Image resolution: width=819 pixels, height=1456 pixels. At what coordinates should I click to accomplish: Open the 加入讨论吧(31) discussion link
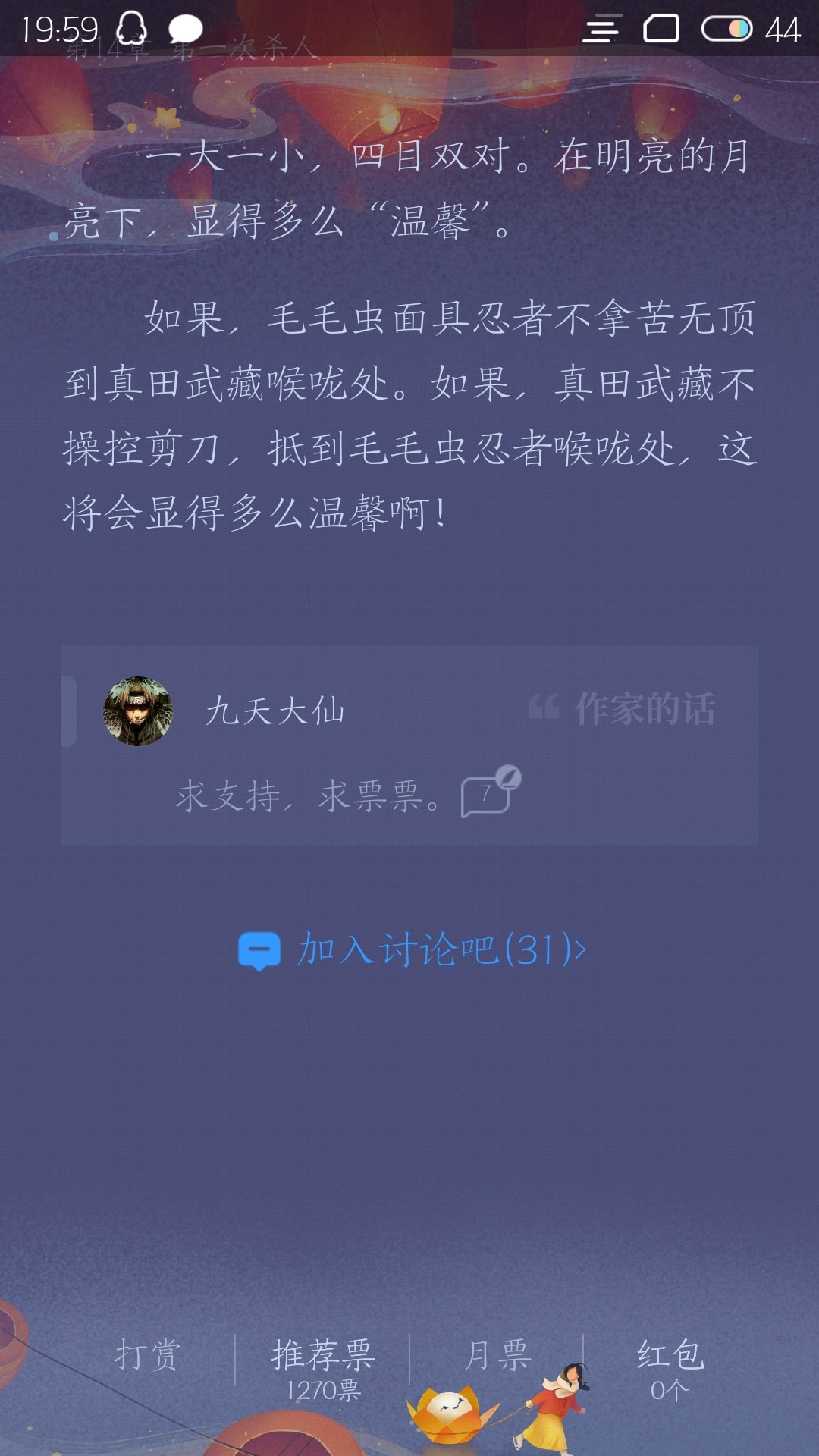click(x=412, y=949)
